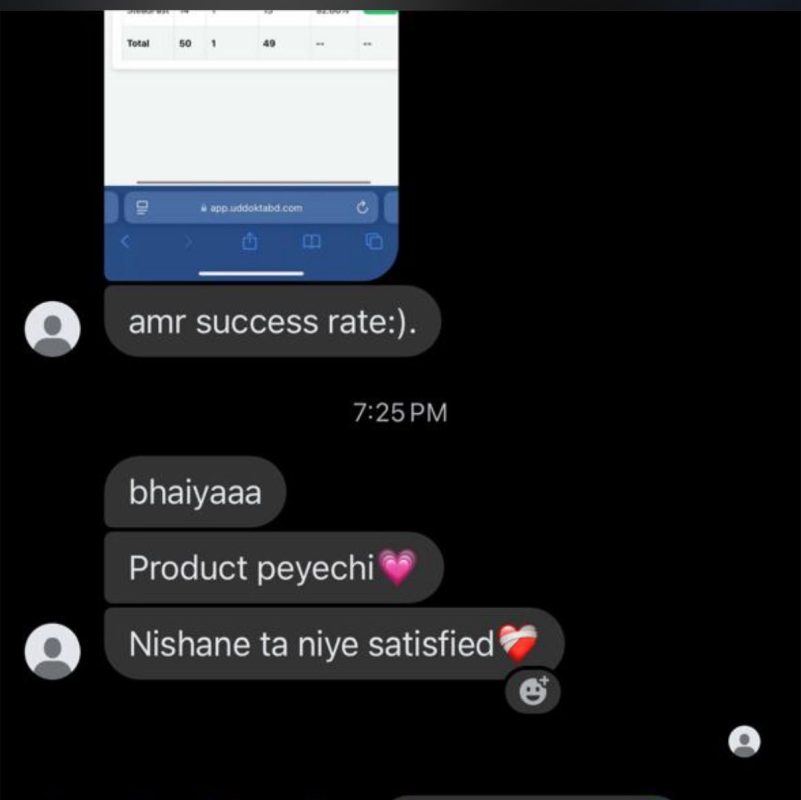Open sender's avatar beside "Nishane ta niye satisfied"
The image size is (801, 800).
point(52,651)
